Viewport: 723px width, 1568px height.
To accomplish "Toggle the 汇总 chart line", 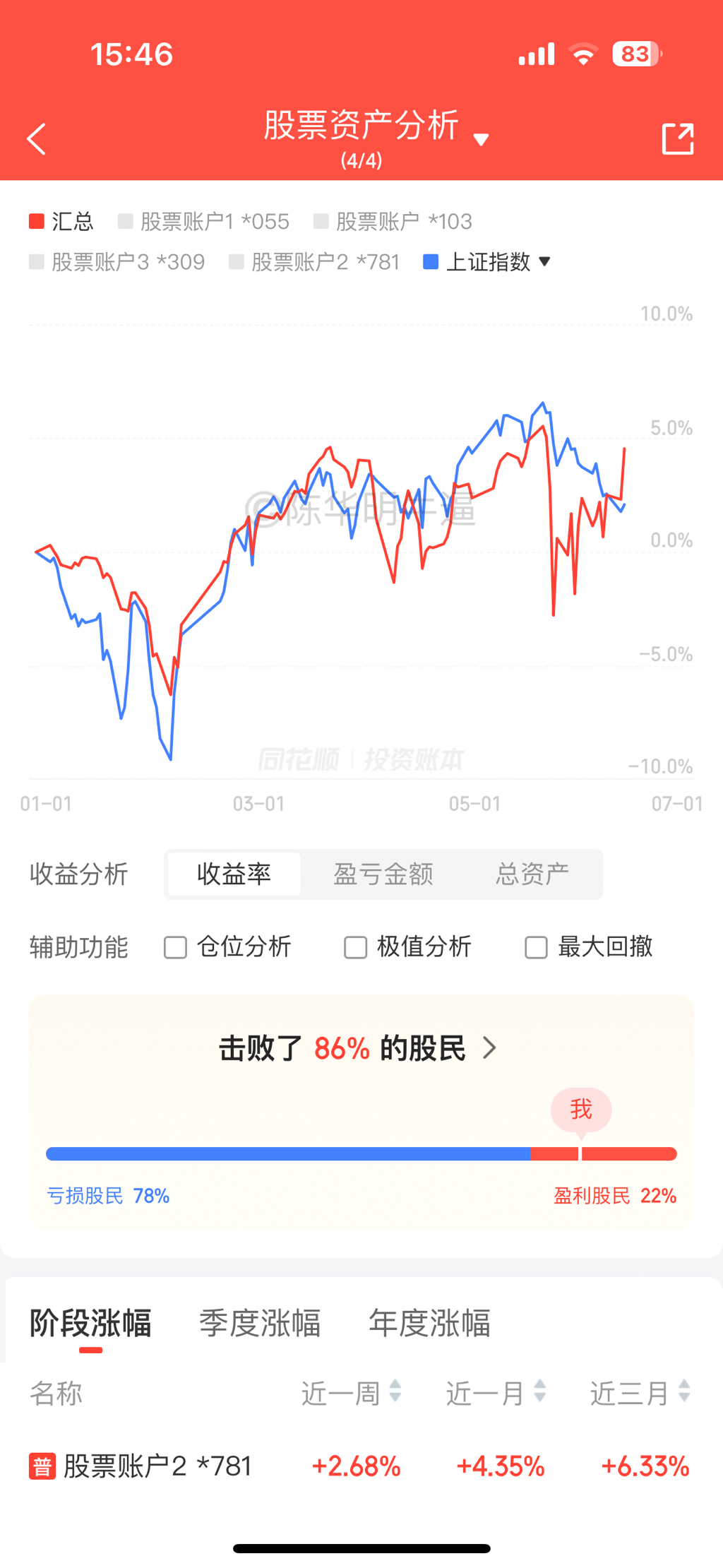I will pyautogui.click(x=61, y=222).
